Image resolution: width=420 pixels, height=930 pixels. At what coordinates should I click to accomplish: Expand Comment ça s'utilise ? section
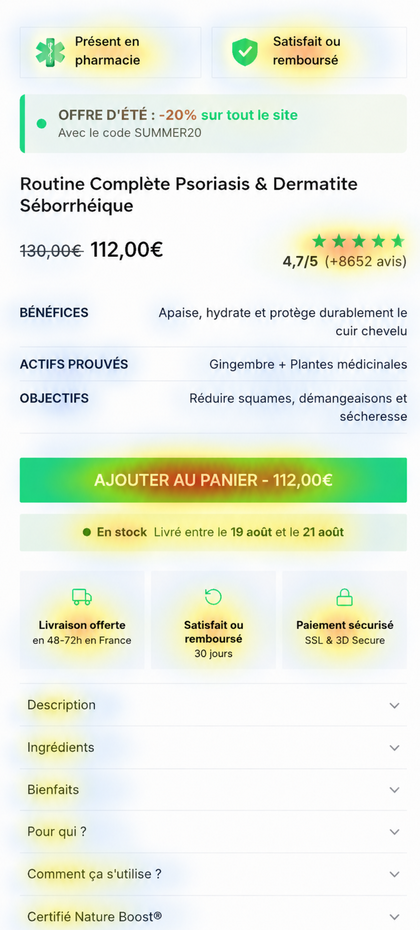coord(213,874)
